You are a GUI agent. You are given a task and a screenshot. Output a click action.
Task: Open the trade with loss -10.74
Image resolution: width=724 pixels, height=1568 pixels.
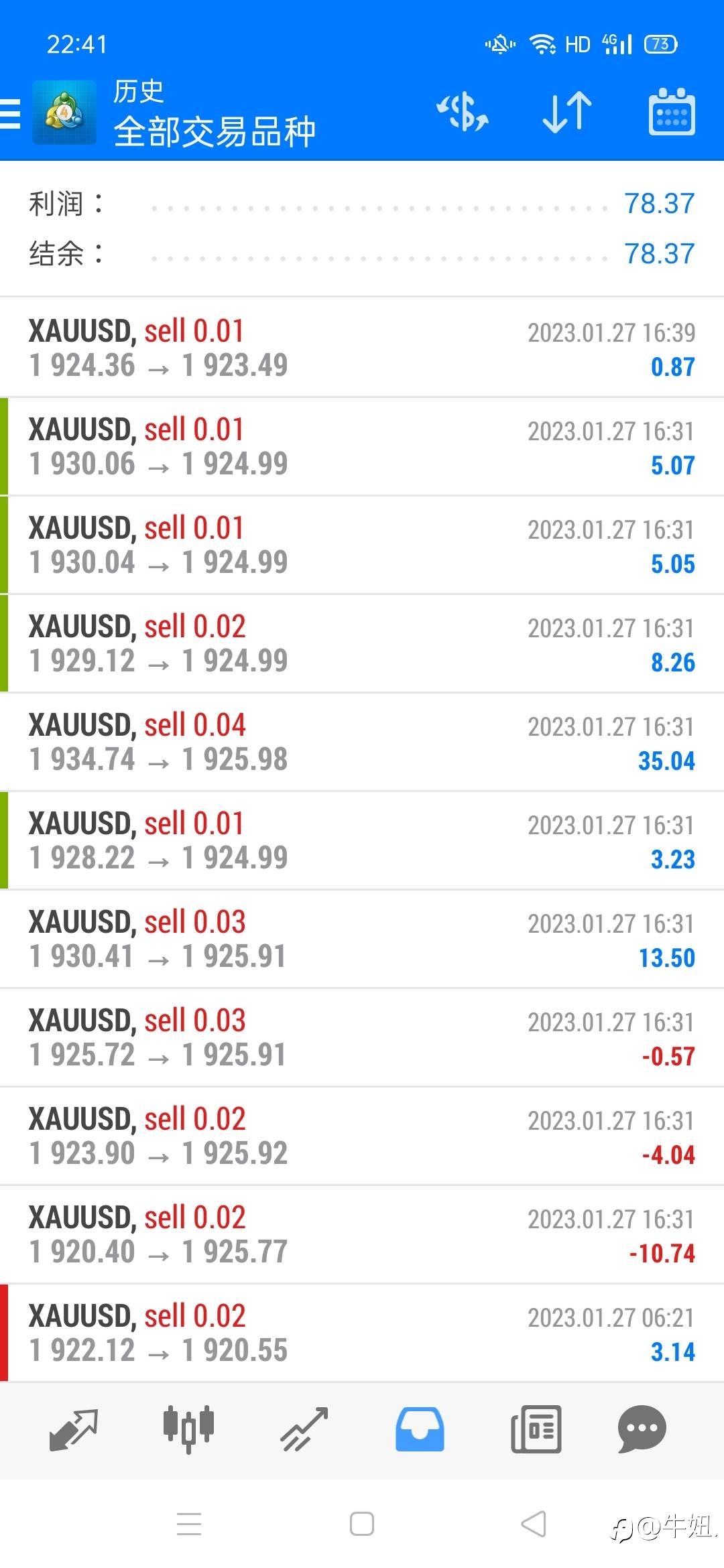pyautogui.click(x=362, y=1234)
